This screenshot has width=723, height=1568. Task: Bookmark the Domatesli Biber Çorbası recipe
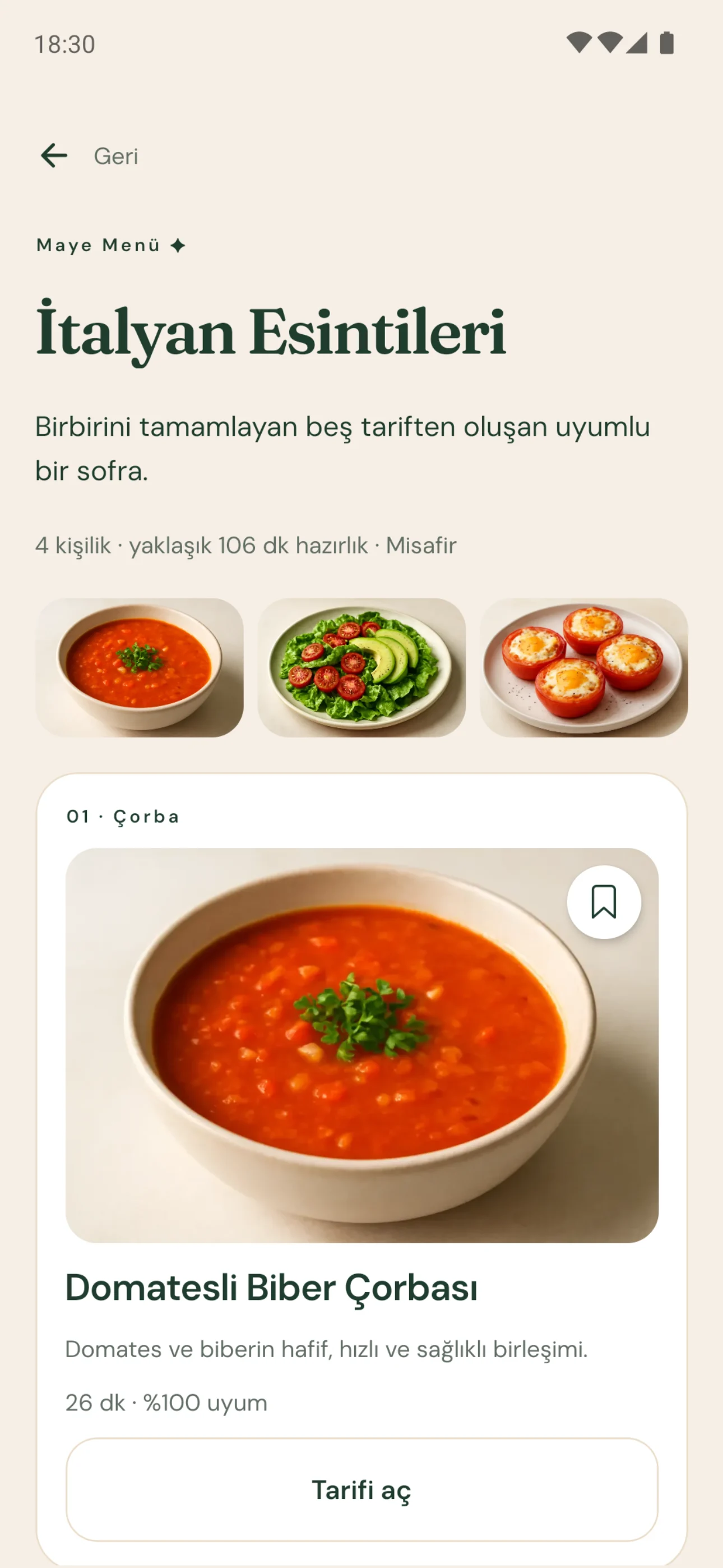(604, 901)
